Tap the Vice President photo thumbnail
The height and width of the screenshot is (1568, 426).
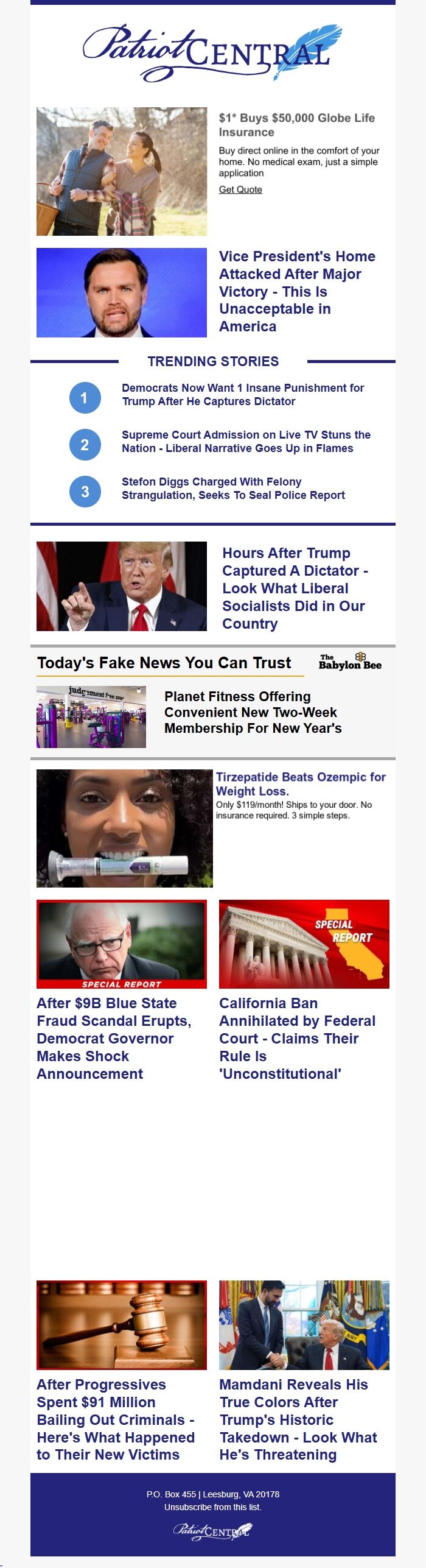(x=122, y=292)
